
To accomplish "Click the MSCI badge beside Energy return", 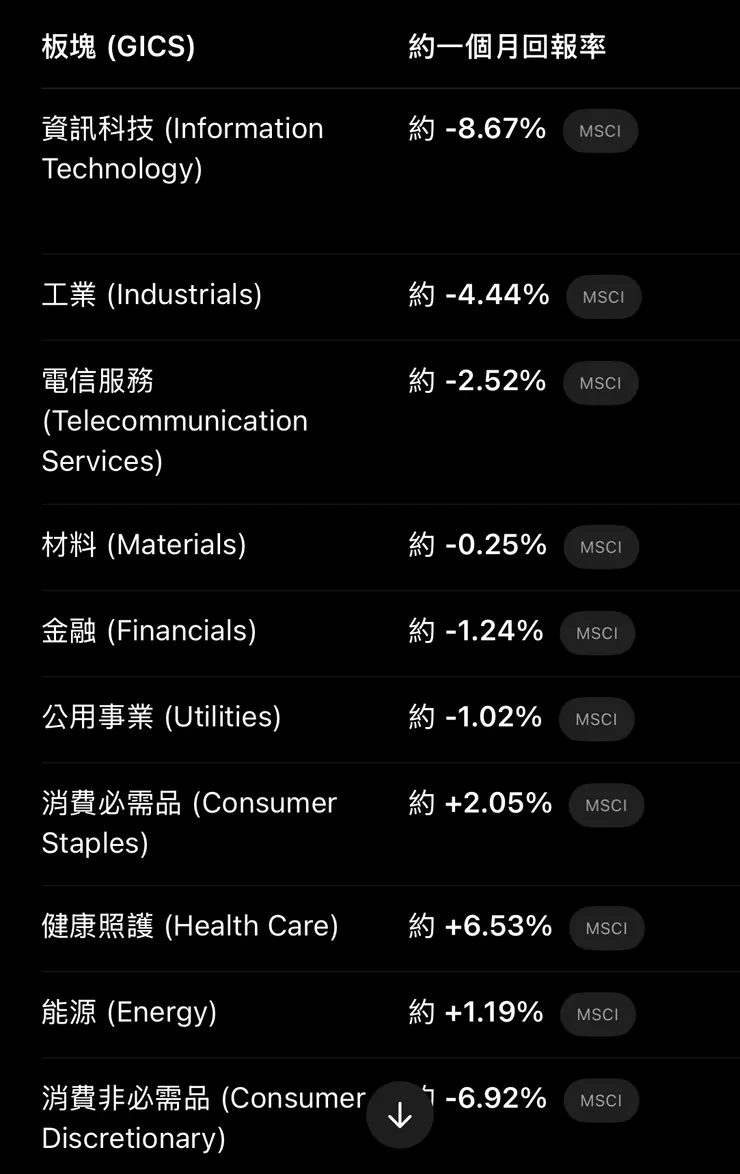I will click(x=597, y=1014).
